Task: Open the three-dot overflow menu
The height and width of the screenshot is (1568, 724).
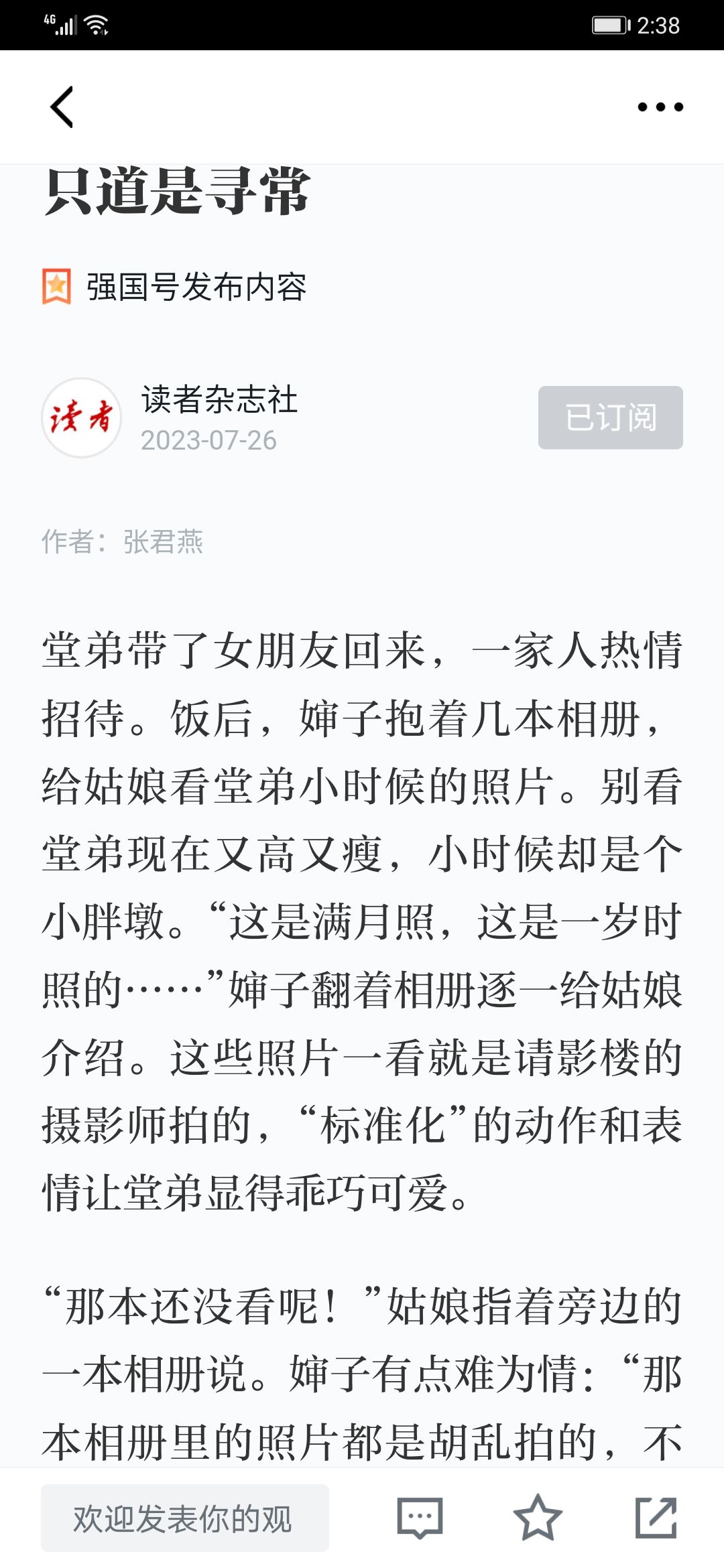Action: click(x=660, y=107)
